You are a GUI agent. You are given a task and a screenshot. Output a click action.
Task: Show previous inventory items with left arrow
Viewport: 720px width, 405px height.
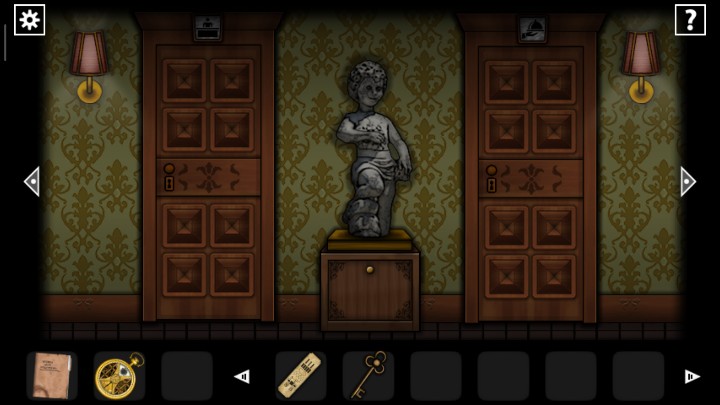click(241, 377)
